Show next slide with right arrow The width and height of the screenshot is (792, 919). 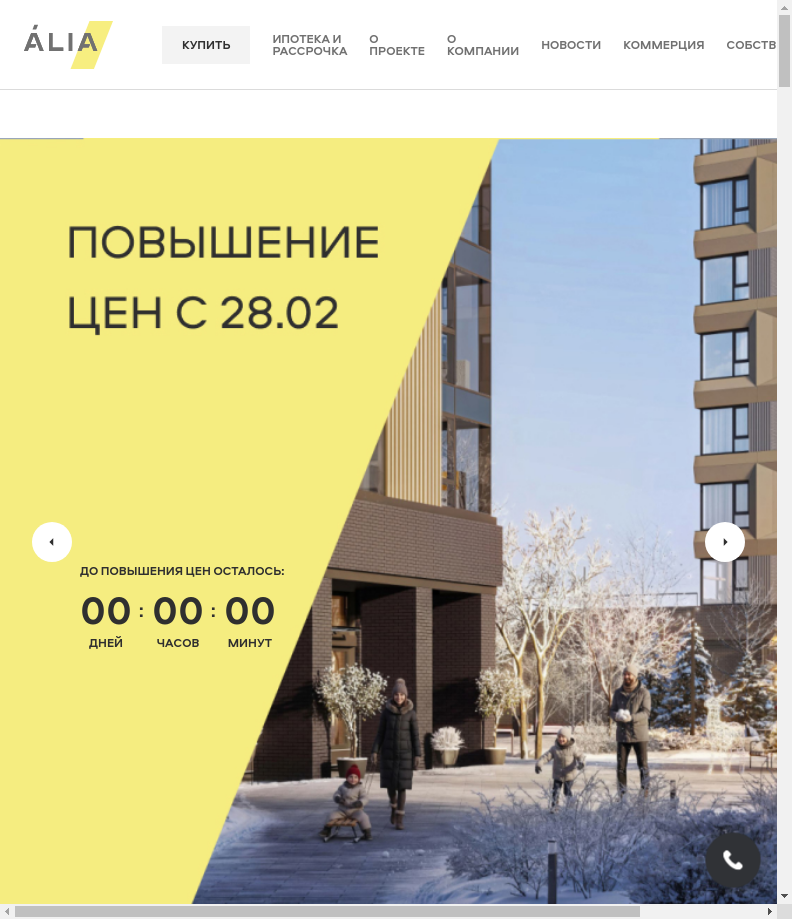pos(725,542)
